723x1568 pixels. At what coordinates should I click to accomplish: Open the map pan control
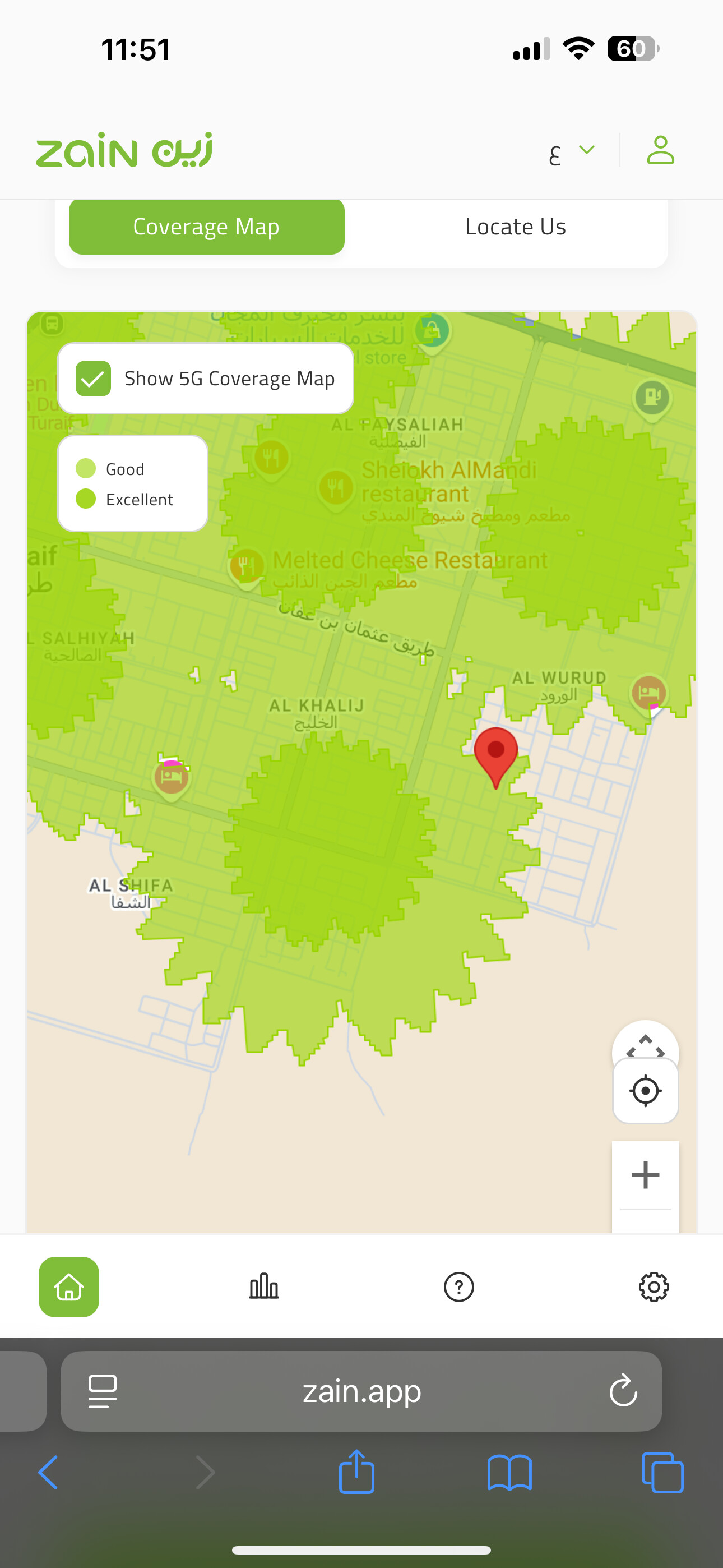645,1043
